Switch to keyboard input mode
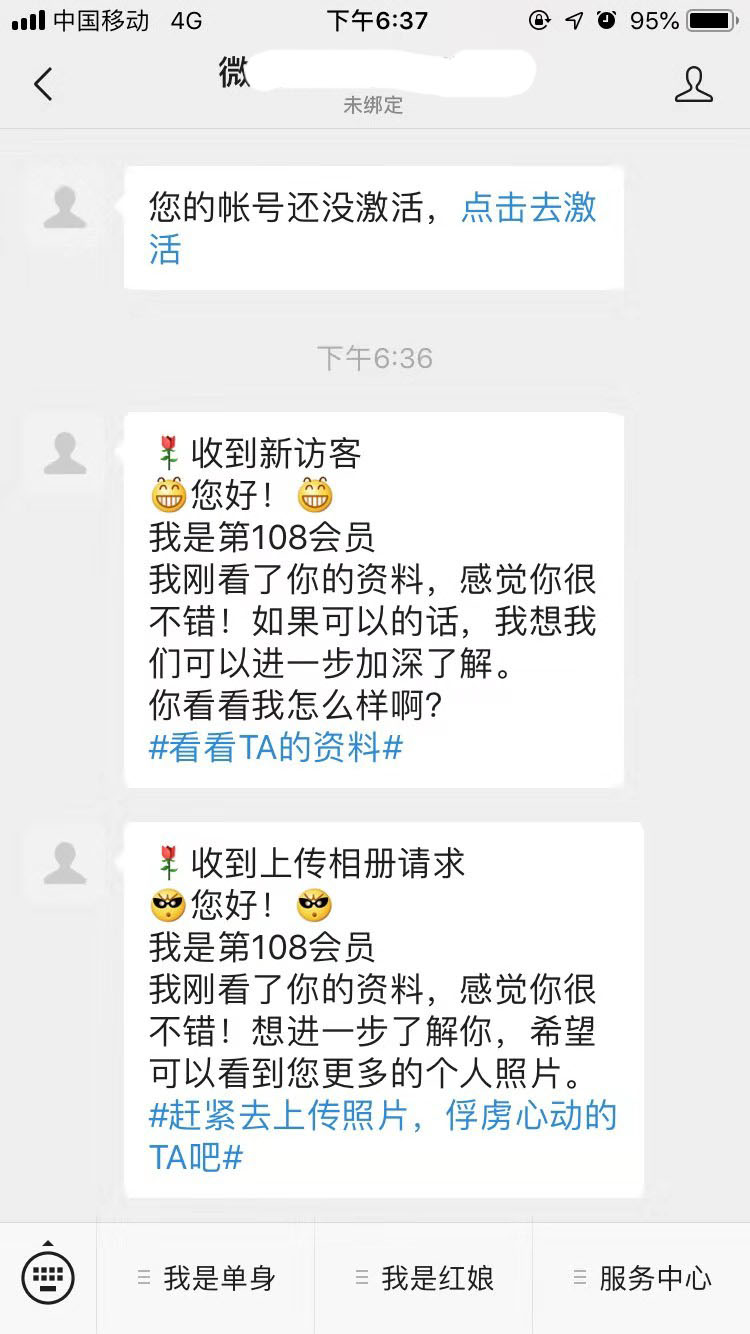750x1334 pixels. click(48, 1278)
